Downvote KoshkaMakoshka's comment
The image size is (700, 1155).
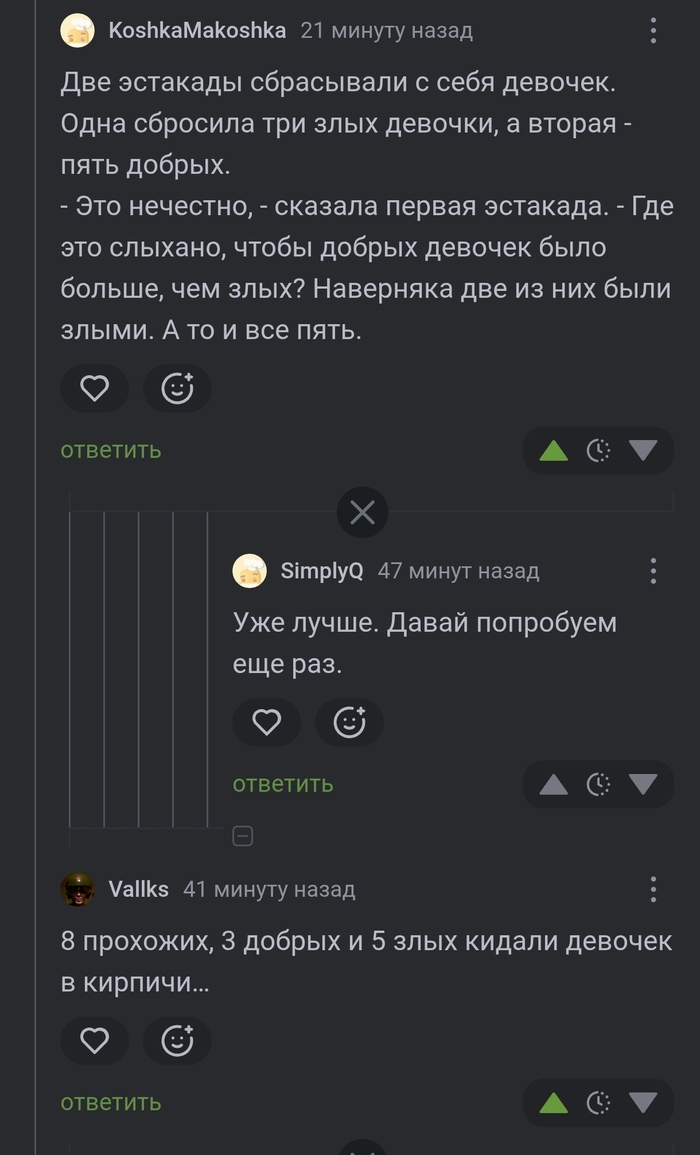[643, 451]
